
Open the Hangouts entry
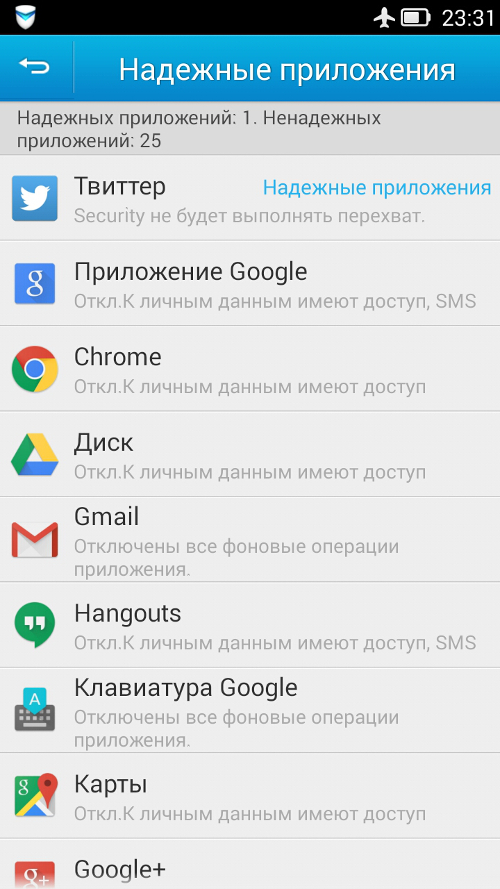pyautogui.click(x=250, y=625)
